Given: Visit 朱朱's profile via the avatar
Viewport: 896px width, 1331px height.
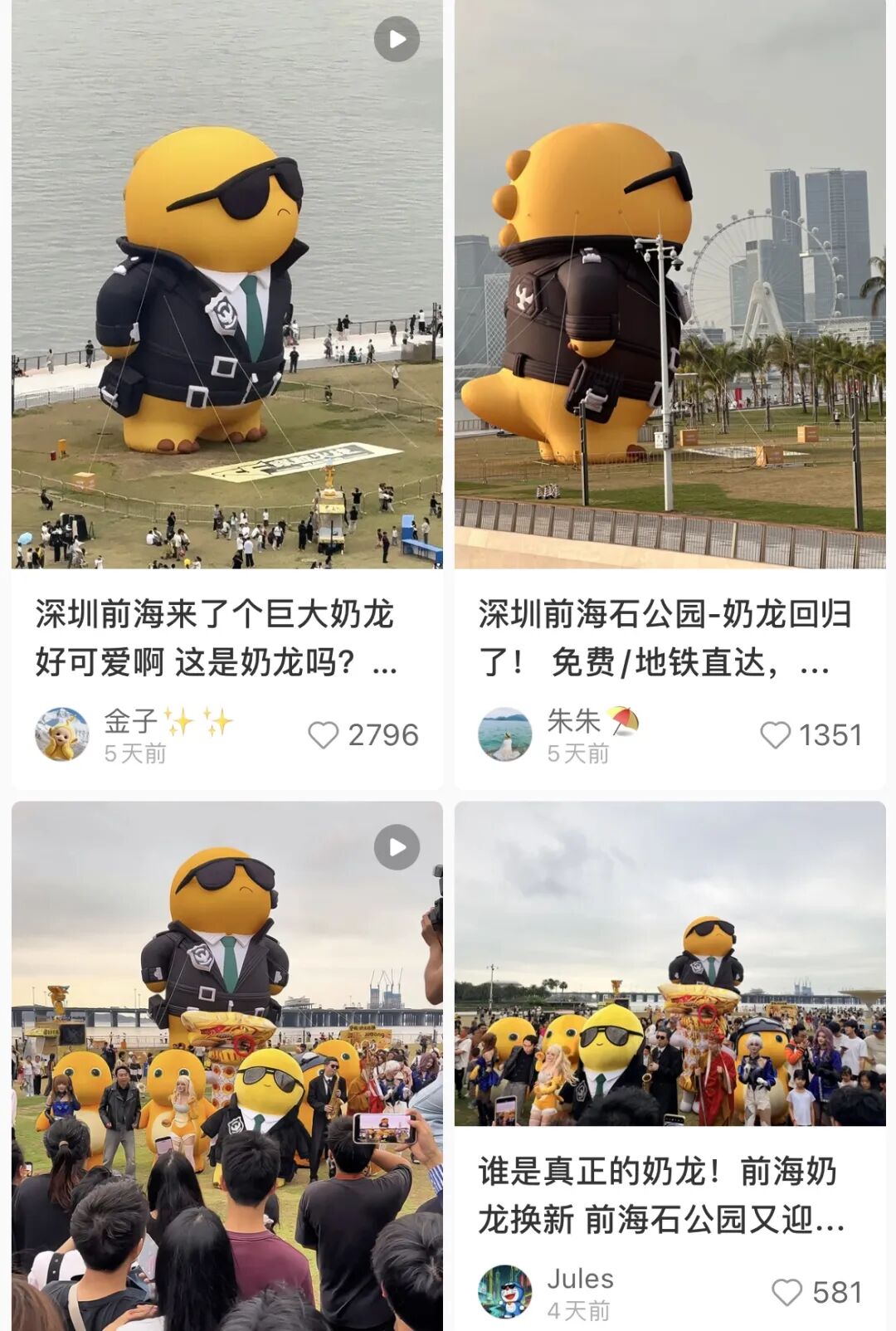Looking at the screenshot, I should [505, 734].
